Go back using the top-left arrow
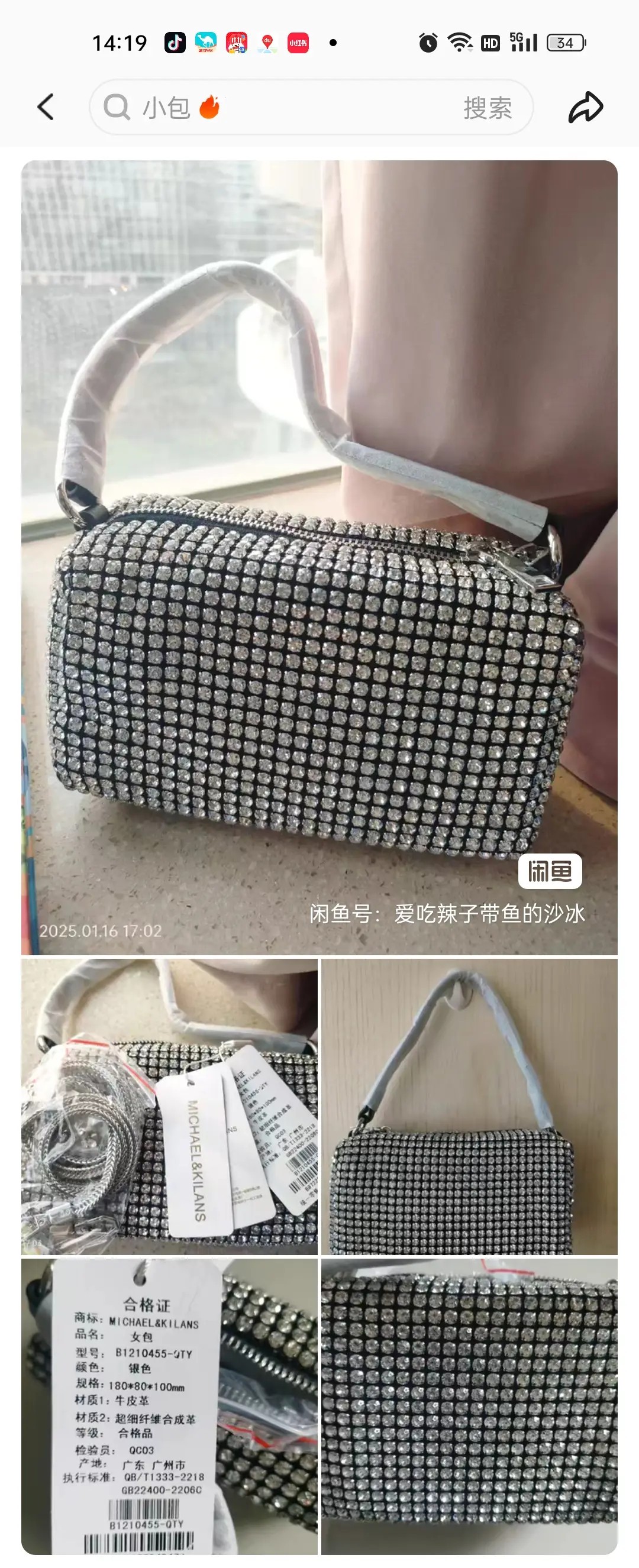639x1568 pixels. pos(46,107)
